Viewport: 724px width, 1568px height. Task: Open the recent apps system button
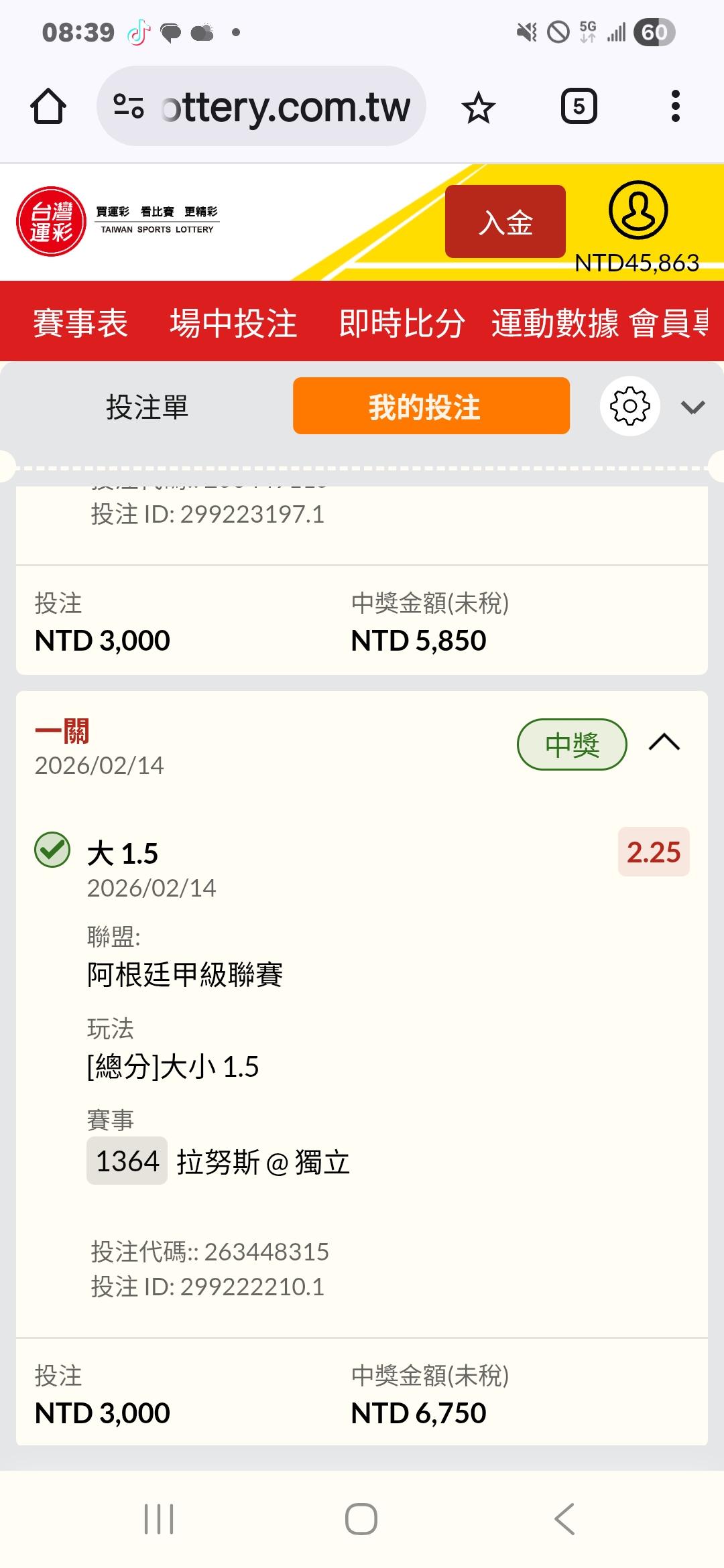[x=159, y=1518]
